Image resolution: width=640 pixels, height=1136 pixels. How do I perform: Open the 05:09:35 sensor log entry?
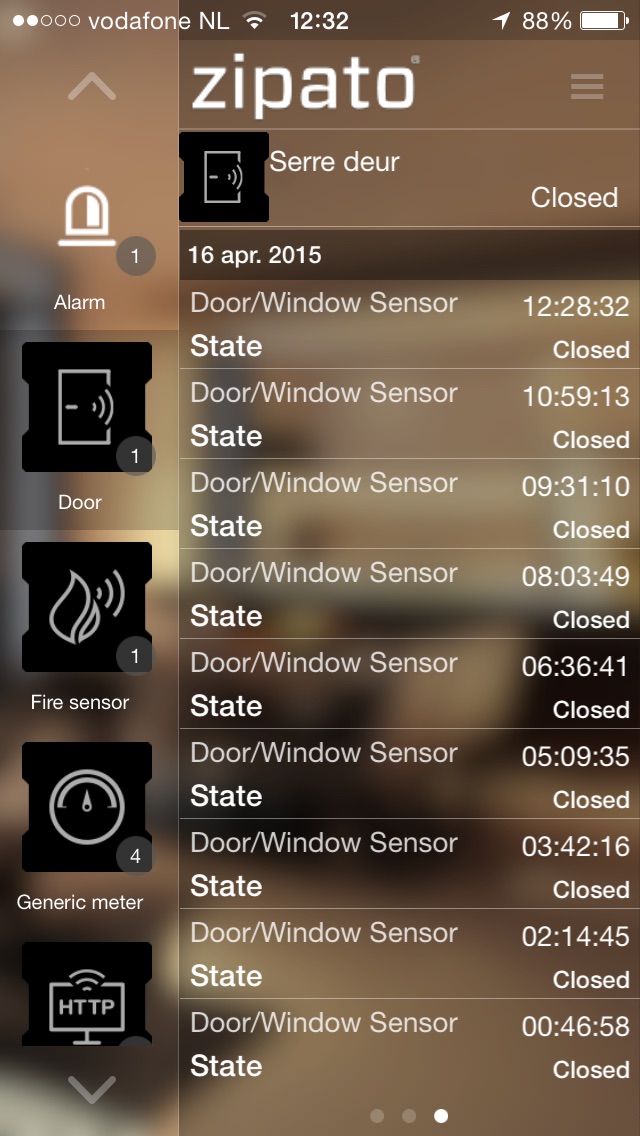point(409,774)
